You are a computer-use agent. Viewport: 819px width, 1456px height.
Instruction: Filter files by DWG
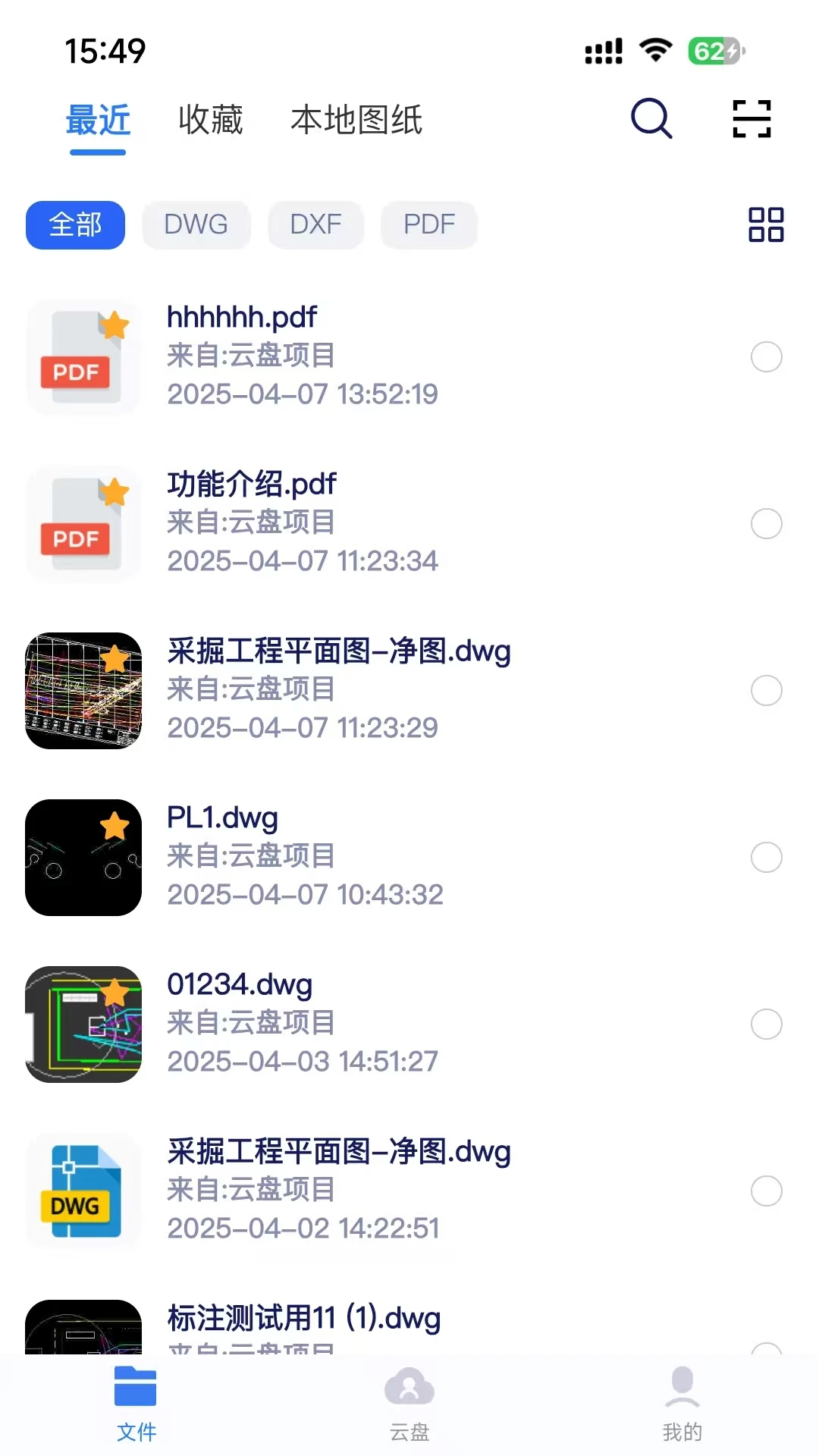click(x=196, y=224)
